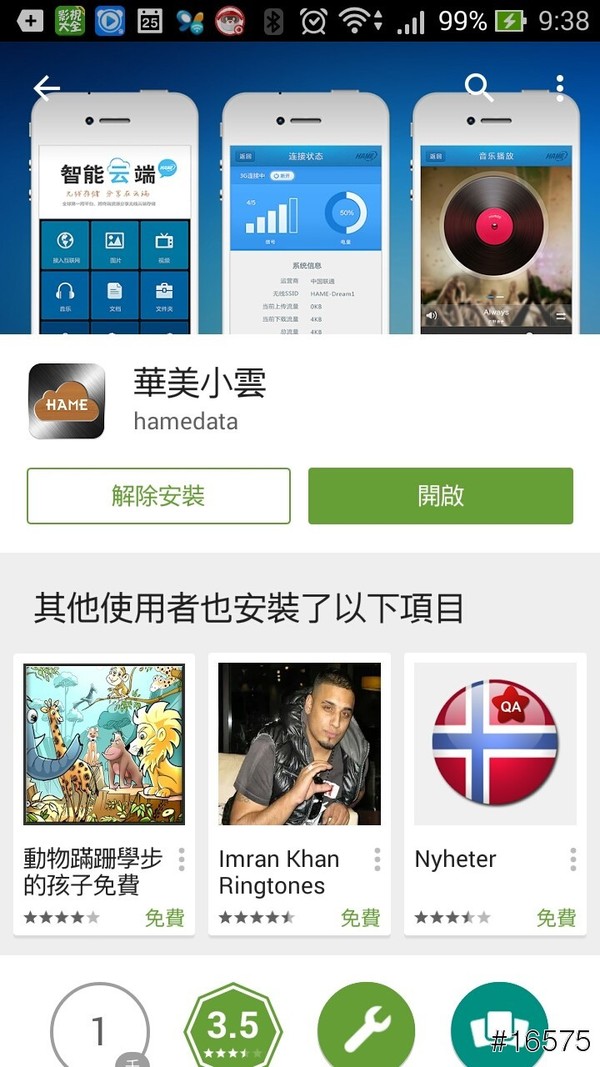Tap 解除安裝 to uninstall the app
Screen dimensions: 600x1067
point(159,496)
